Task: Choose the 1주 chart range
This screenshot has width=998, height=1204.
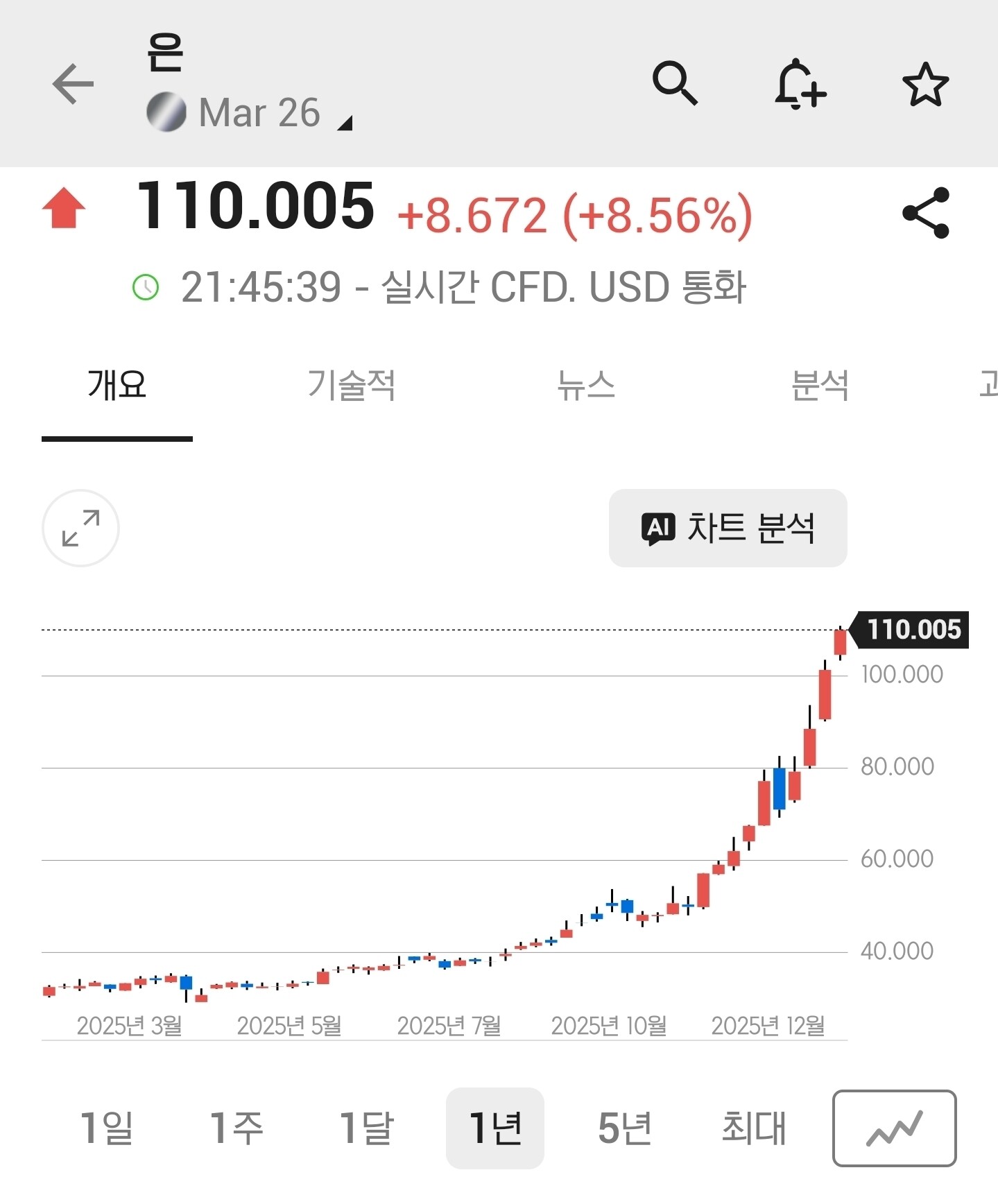Action: pos(236,1128)
